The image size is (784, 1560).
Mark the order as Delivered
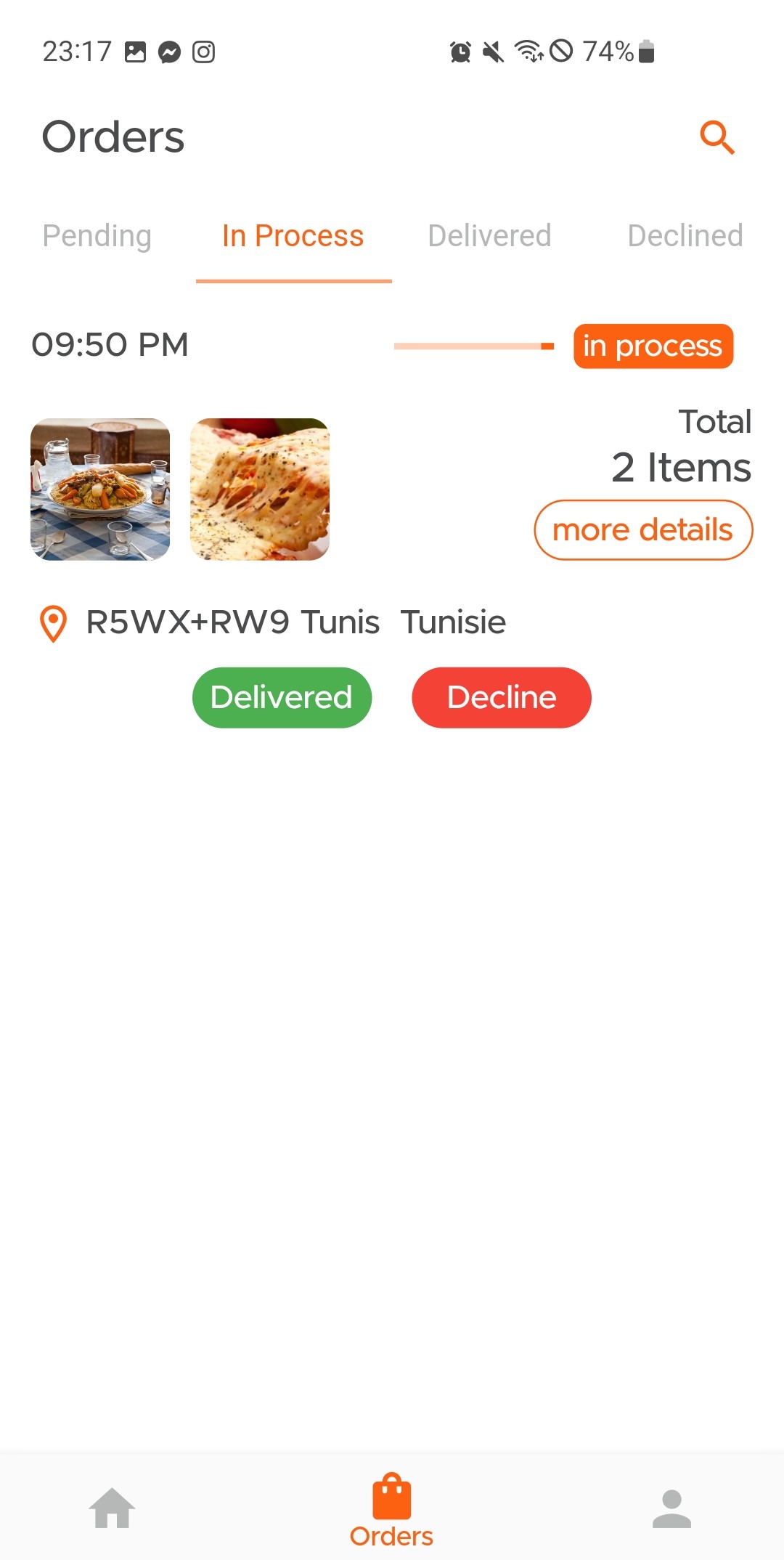[282, 698]
